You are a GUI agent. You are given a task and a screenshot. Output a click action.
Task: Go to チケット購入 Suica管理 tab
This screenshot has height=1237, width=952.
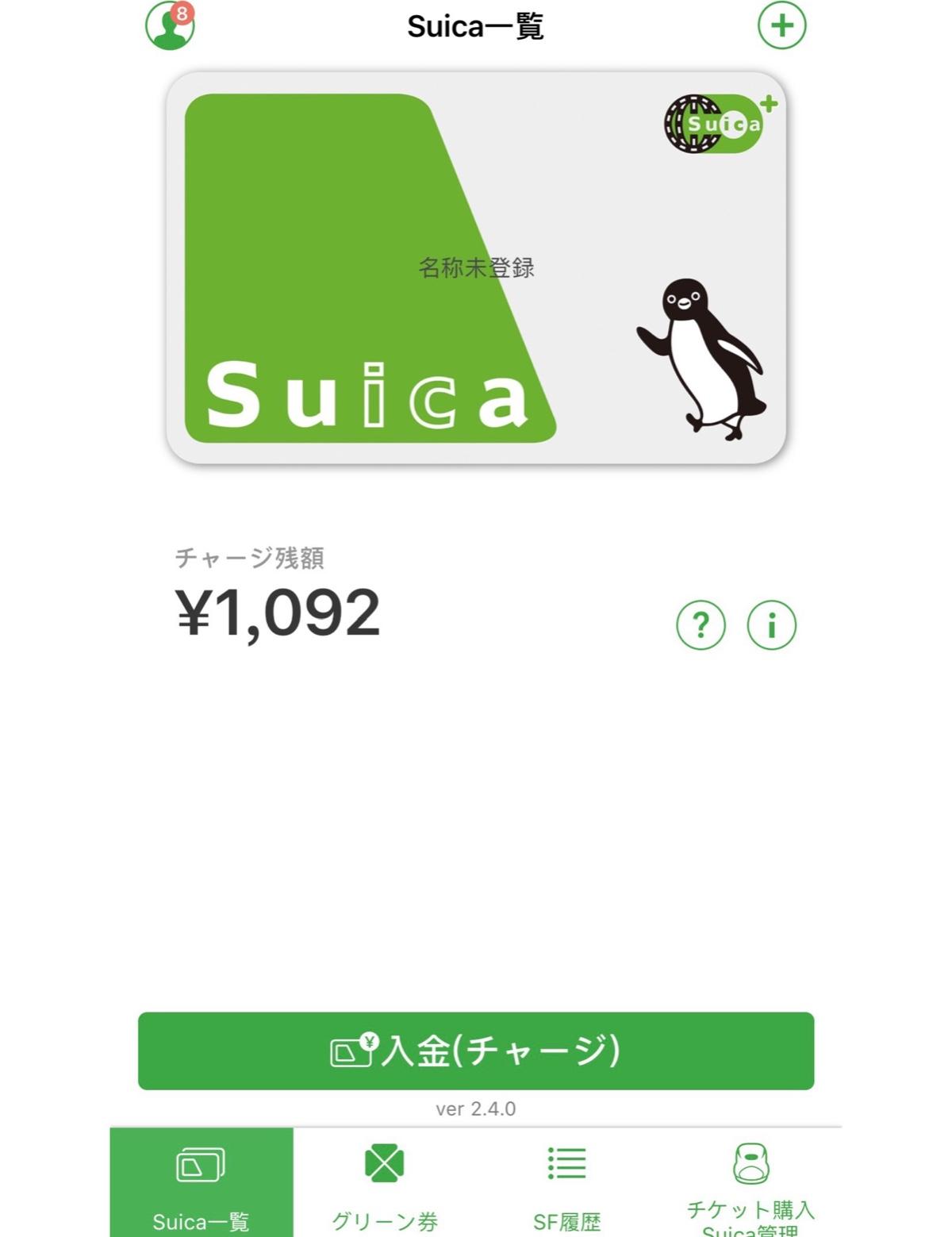750,1184
